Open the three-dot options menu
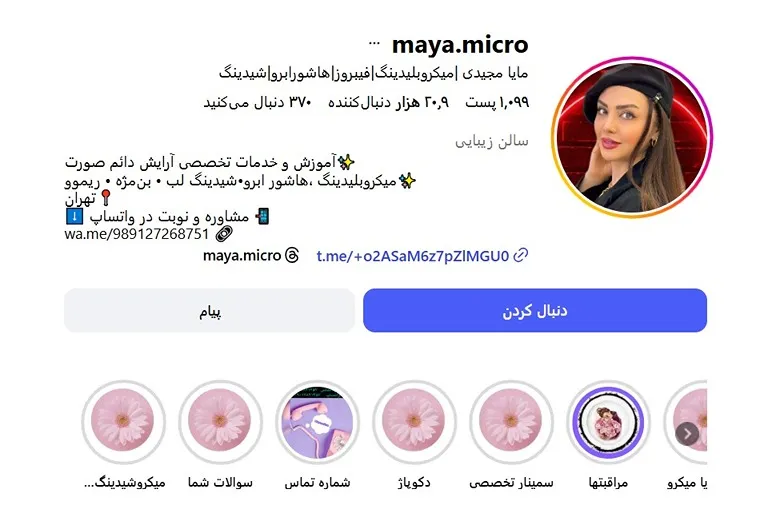 pyautogui.click(x=375, y=44)
